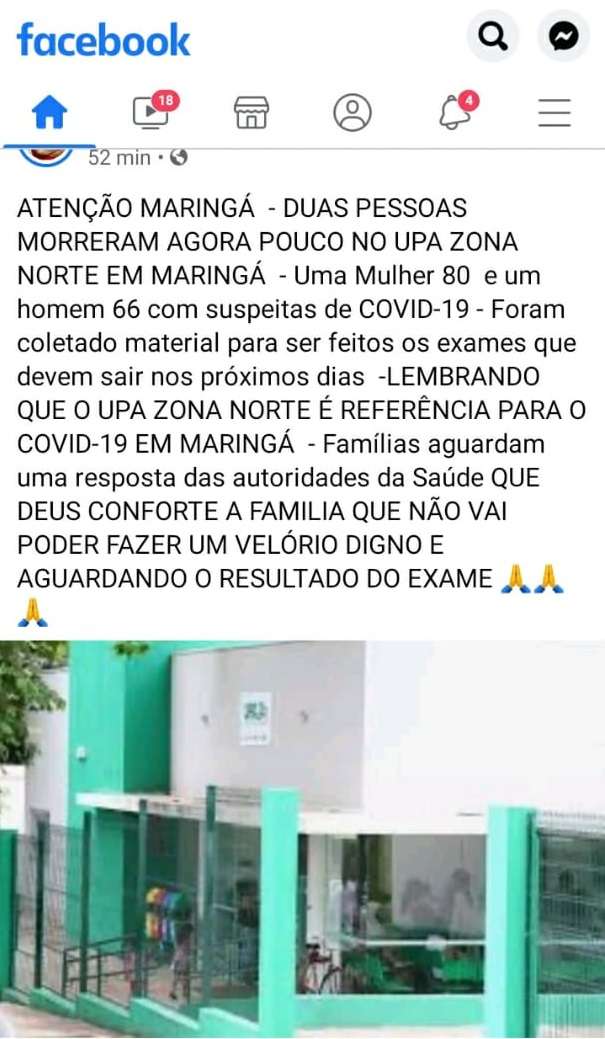Tap the poster's profile picture

point(47,155)
